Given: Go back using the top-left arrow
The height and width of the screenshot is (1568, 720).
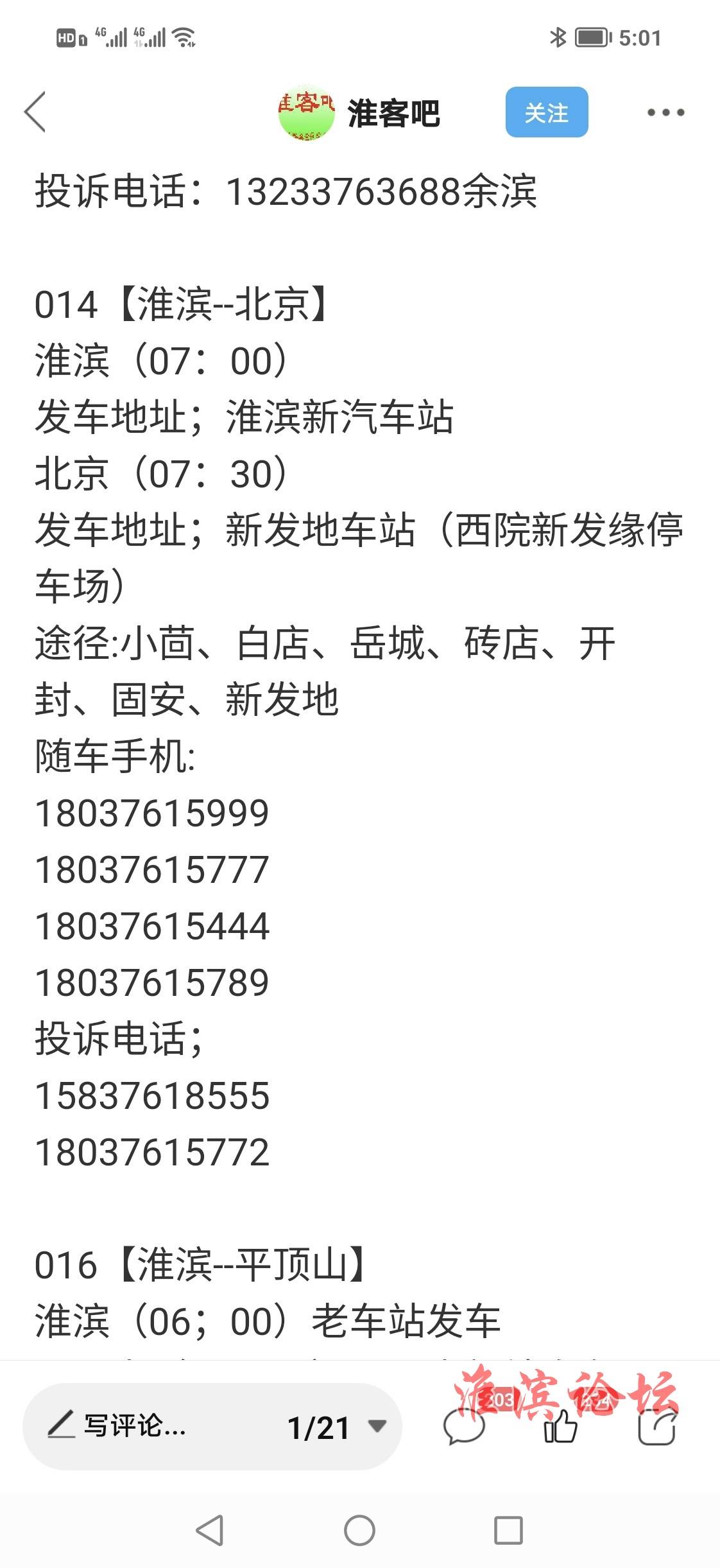Looking at the screenshot, I should click(x=35, y=112).
